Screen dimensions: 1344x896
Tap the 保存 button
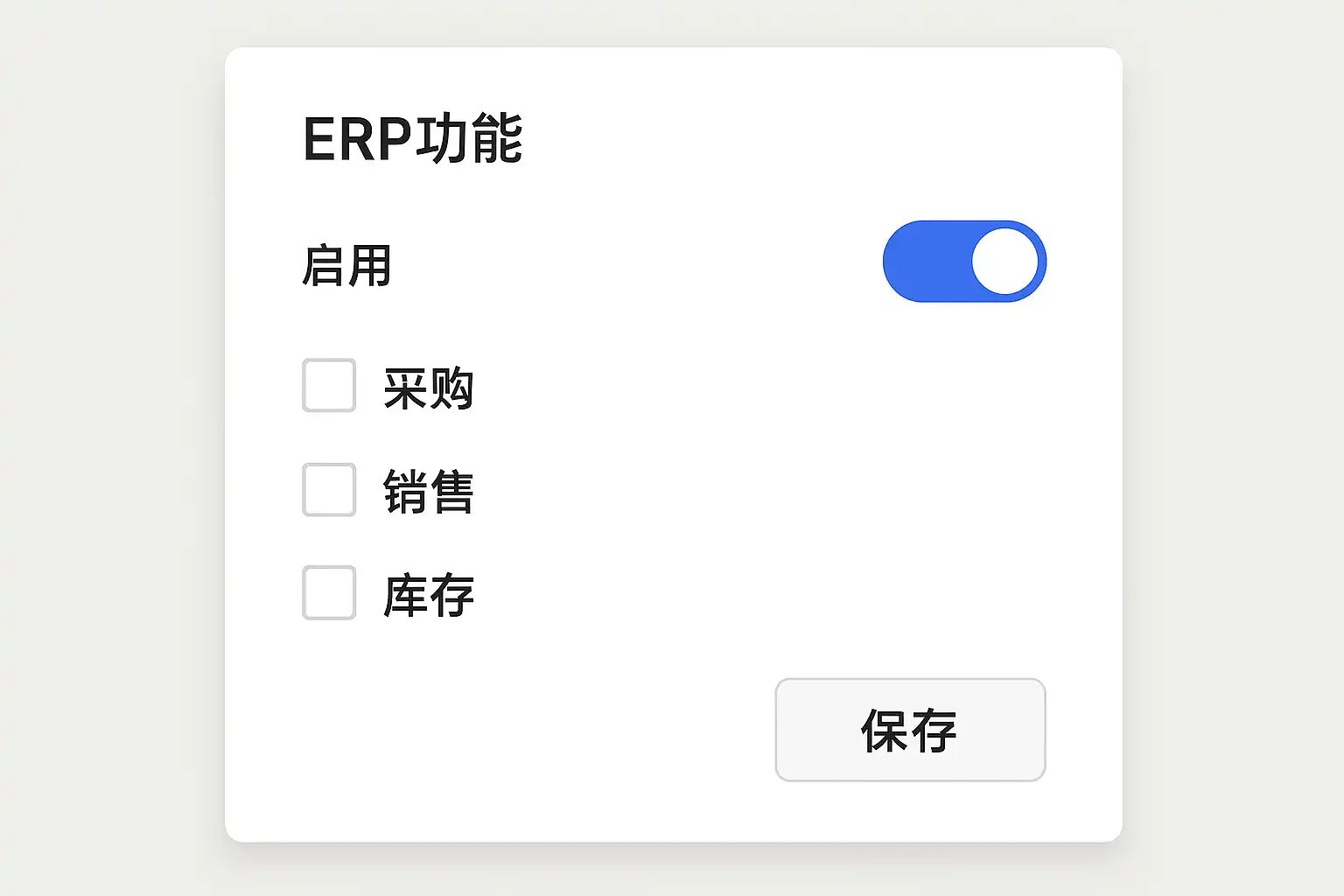tap(910, 730)
